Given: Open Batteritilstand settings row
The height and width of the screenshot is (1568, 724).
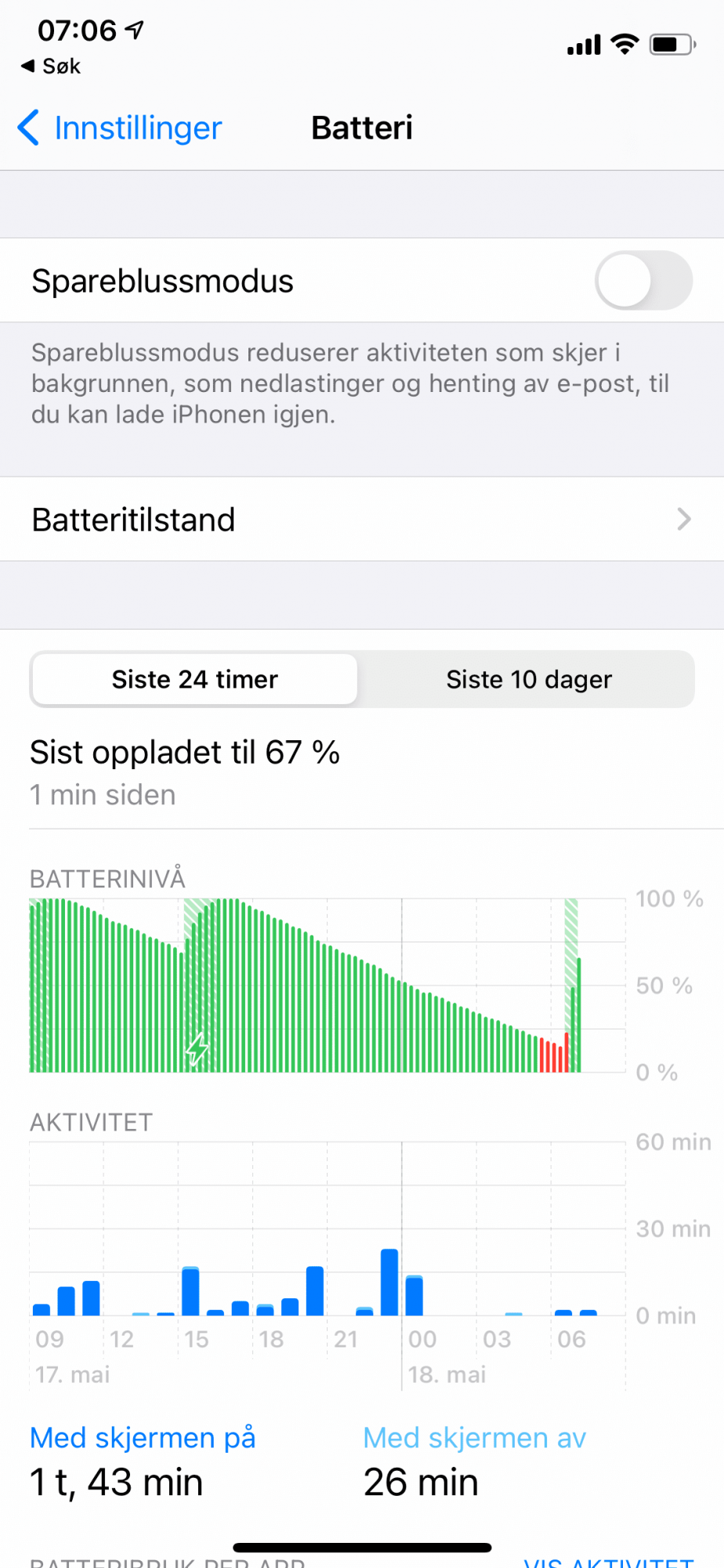Looking at the screenshot, I should [x=361, y=519].
